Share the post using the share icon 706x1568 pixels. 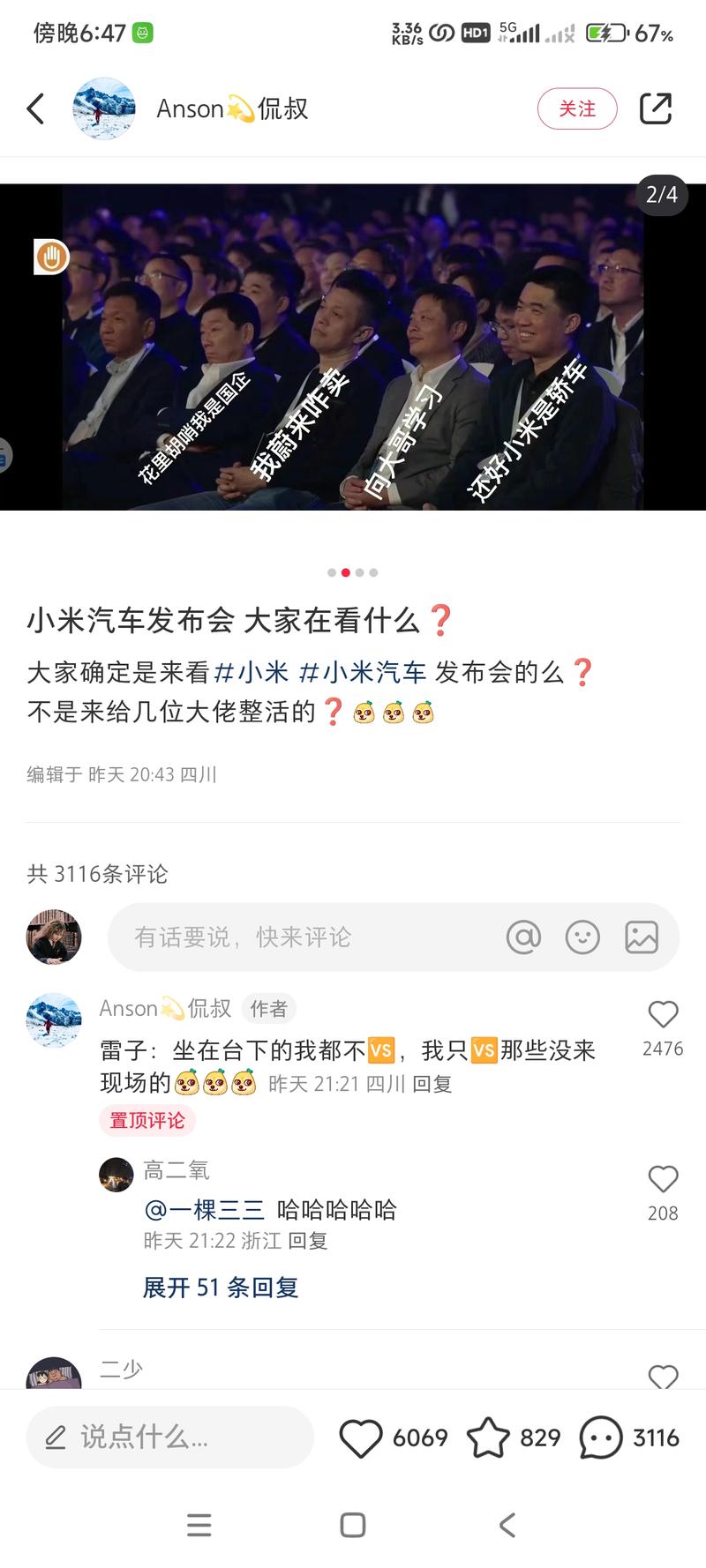tap(657, 108)
